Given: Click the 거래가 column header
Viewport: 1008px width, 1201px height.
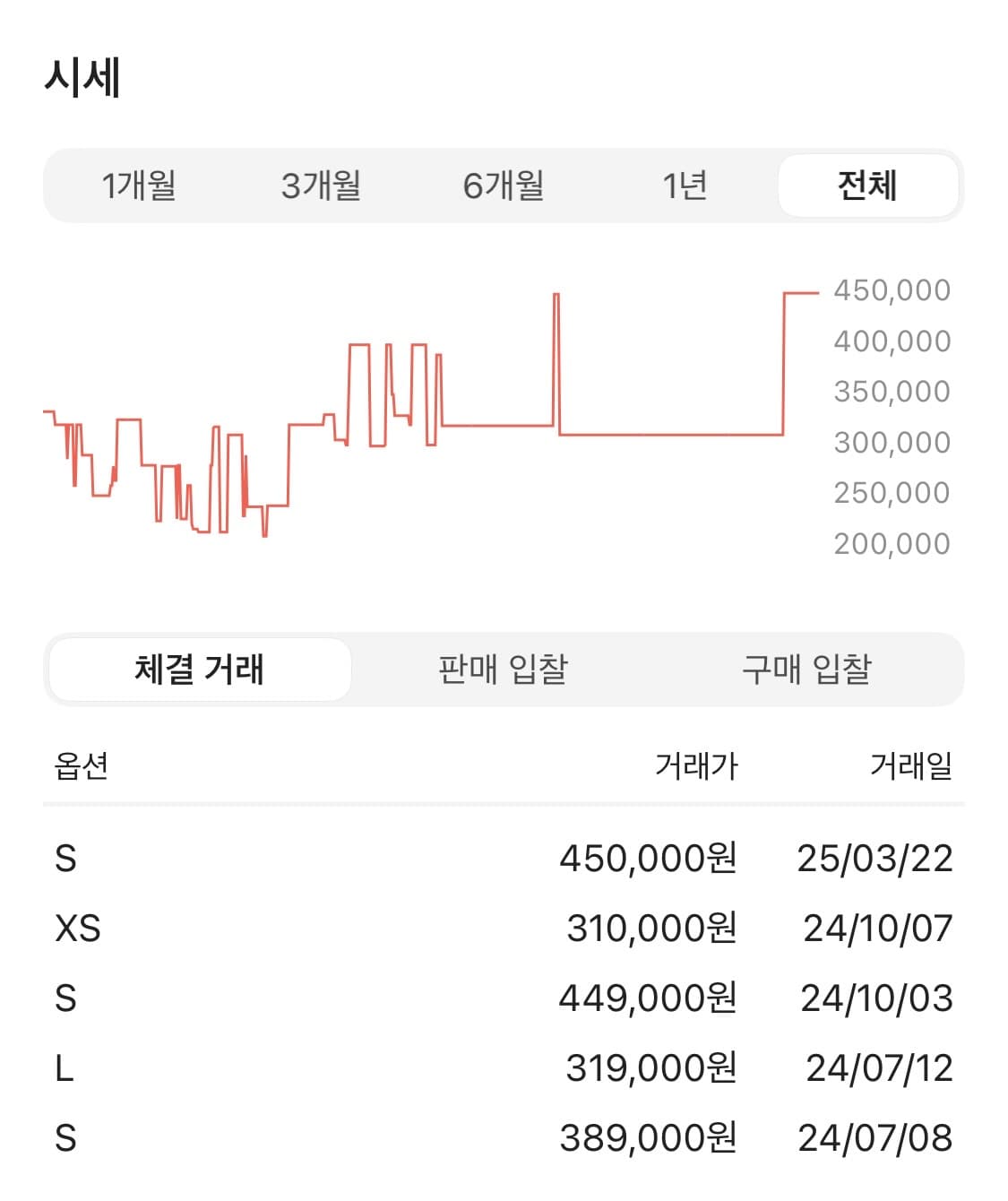Looking at the screenshot, I should pos(694,765).
